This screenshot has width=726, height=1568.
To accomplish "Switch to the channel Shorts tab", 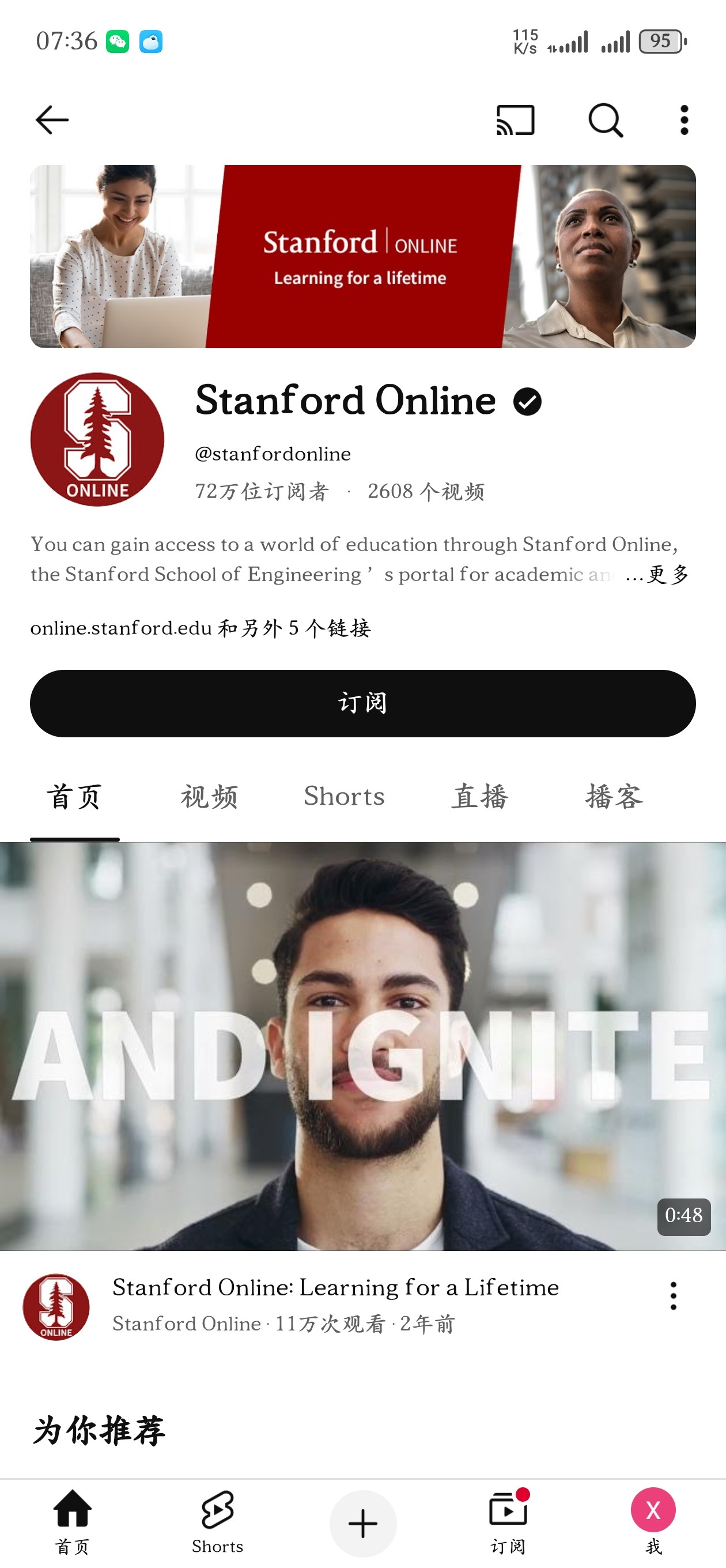I will pos(345,796).
